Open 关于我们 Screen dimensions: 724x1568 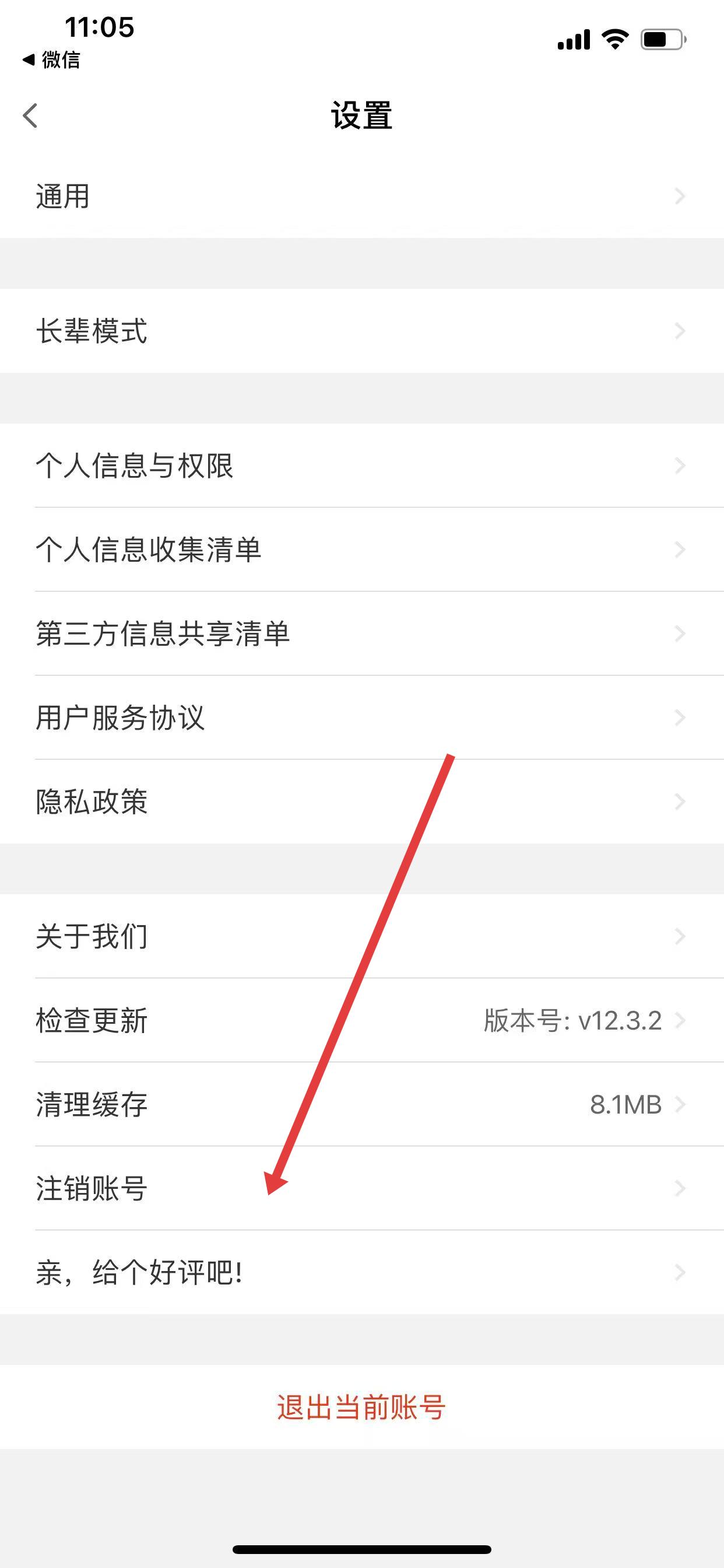pyautogui.click(x=361, y=936)
